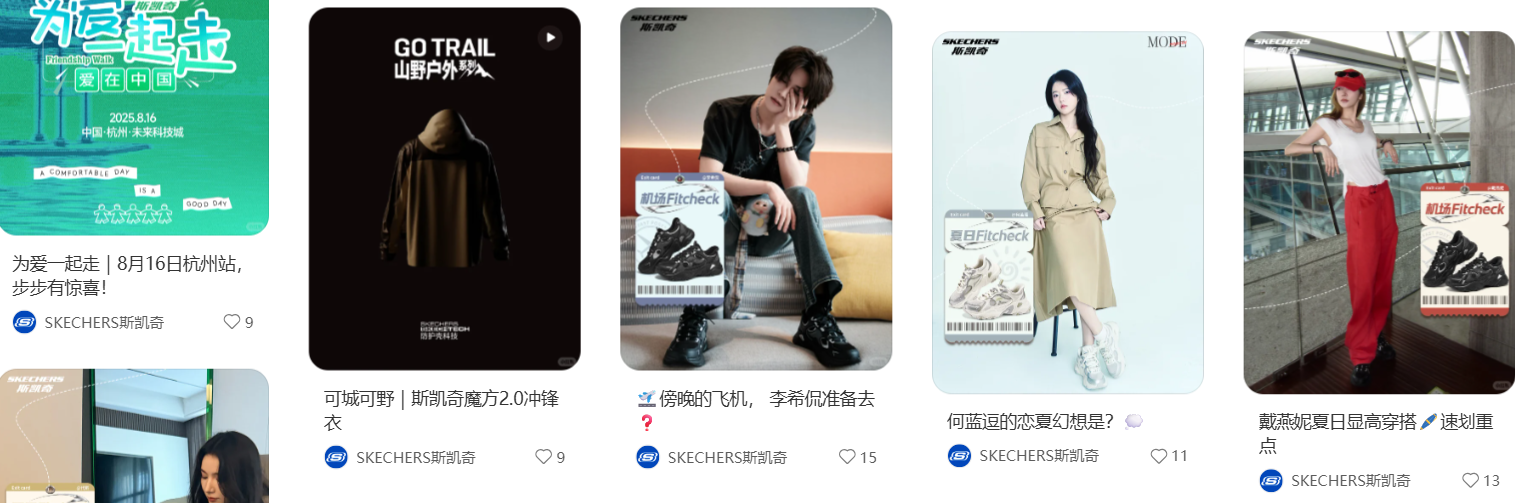Open the post title 可城可野 | 斯凯奇魔方2.0冲锋衣
The width and height of the screenshot is (1519, 503).
(441, 410)
